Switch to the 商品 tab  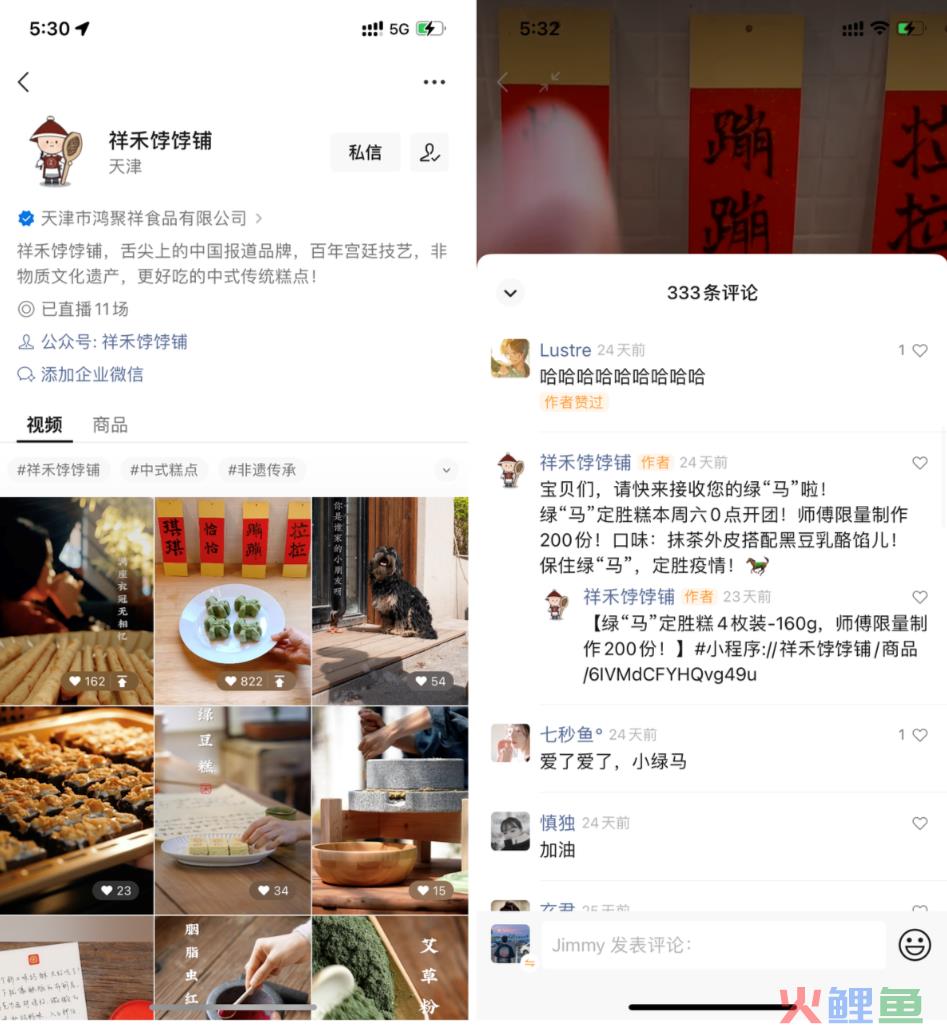pyautogui.click(x=110, y=425)
